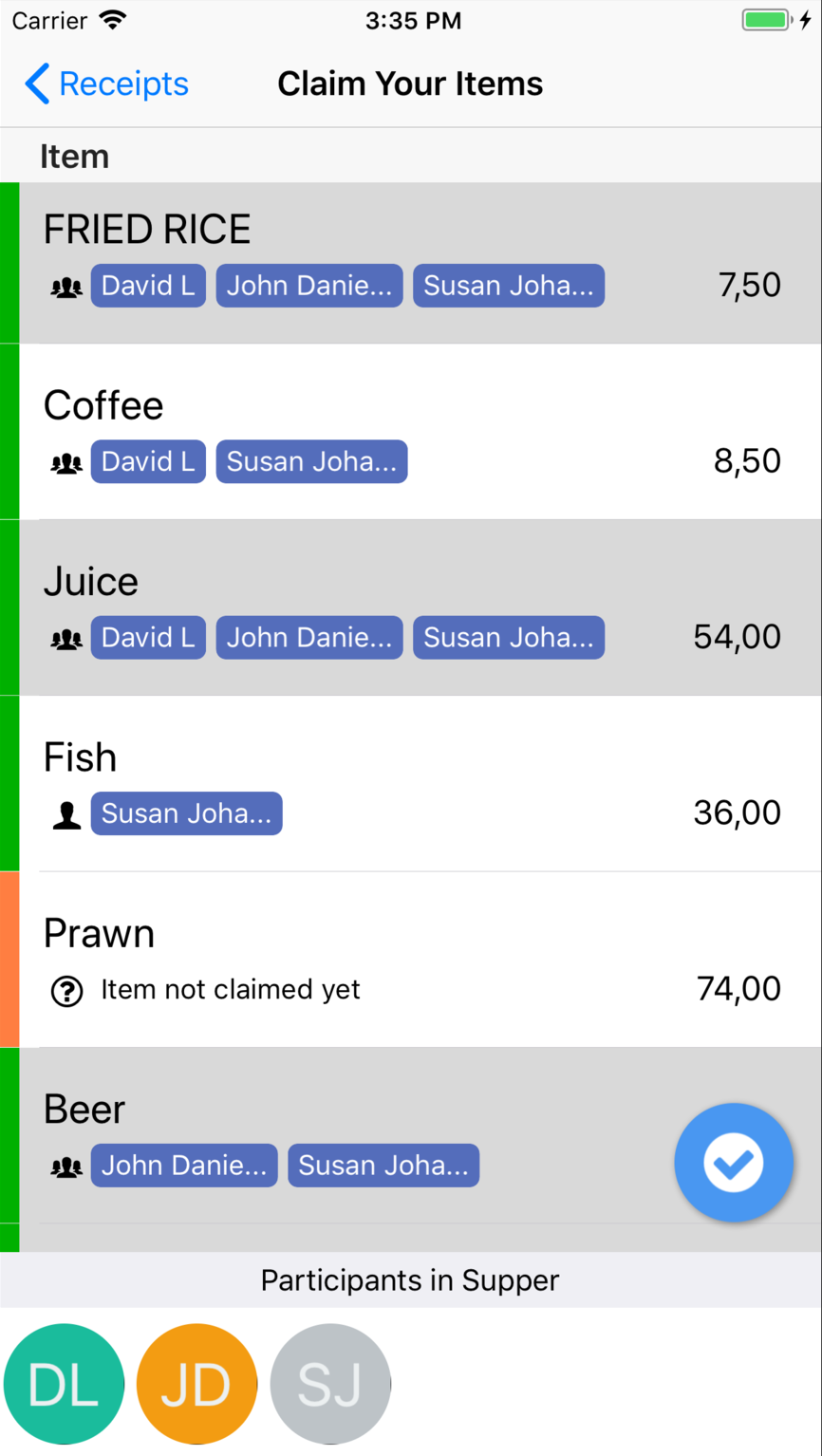Confirm claims with the blue checkmark button
Viewport: 822px width, 1456px height.
(x=734, y=1162)
